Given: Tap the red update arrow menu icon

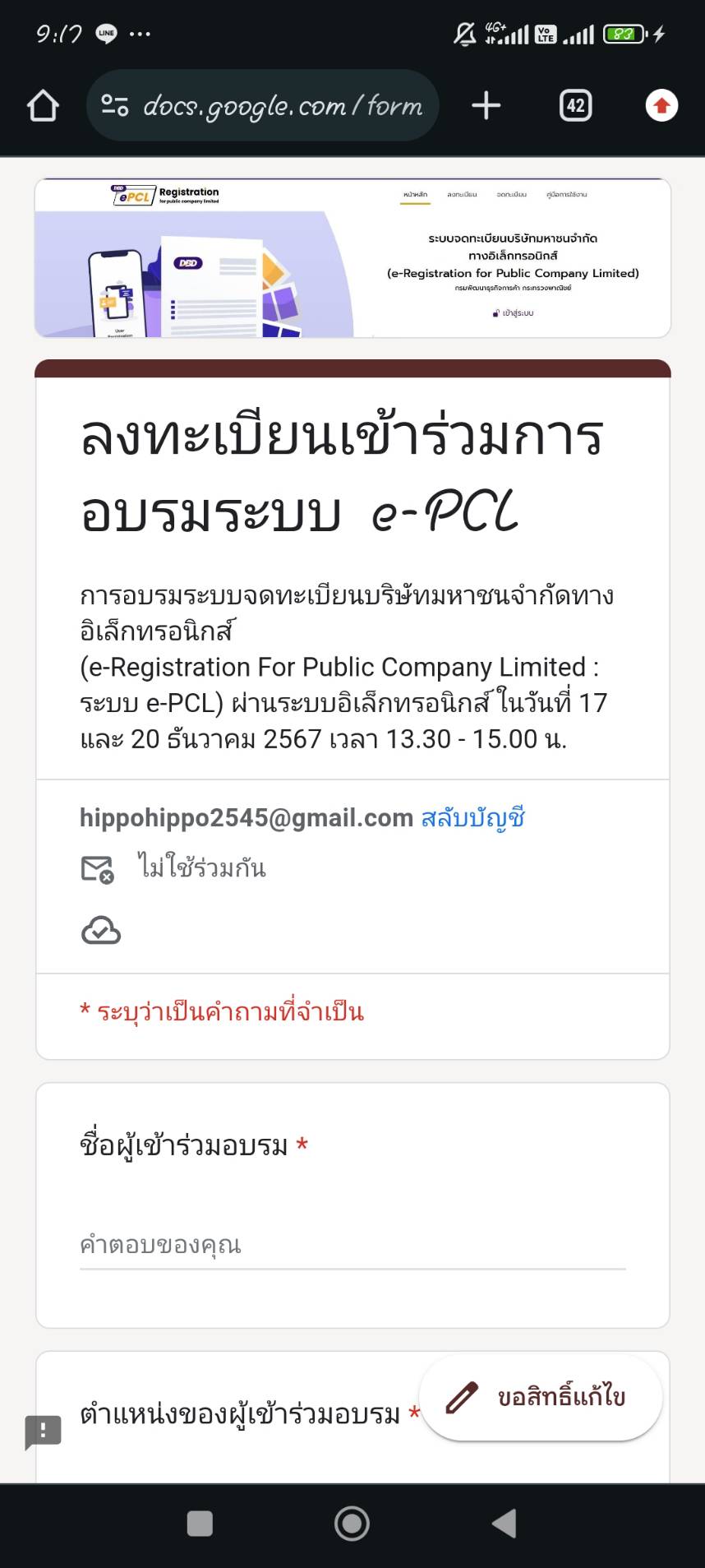Looking at the screenshot, I should coord(661,105).
